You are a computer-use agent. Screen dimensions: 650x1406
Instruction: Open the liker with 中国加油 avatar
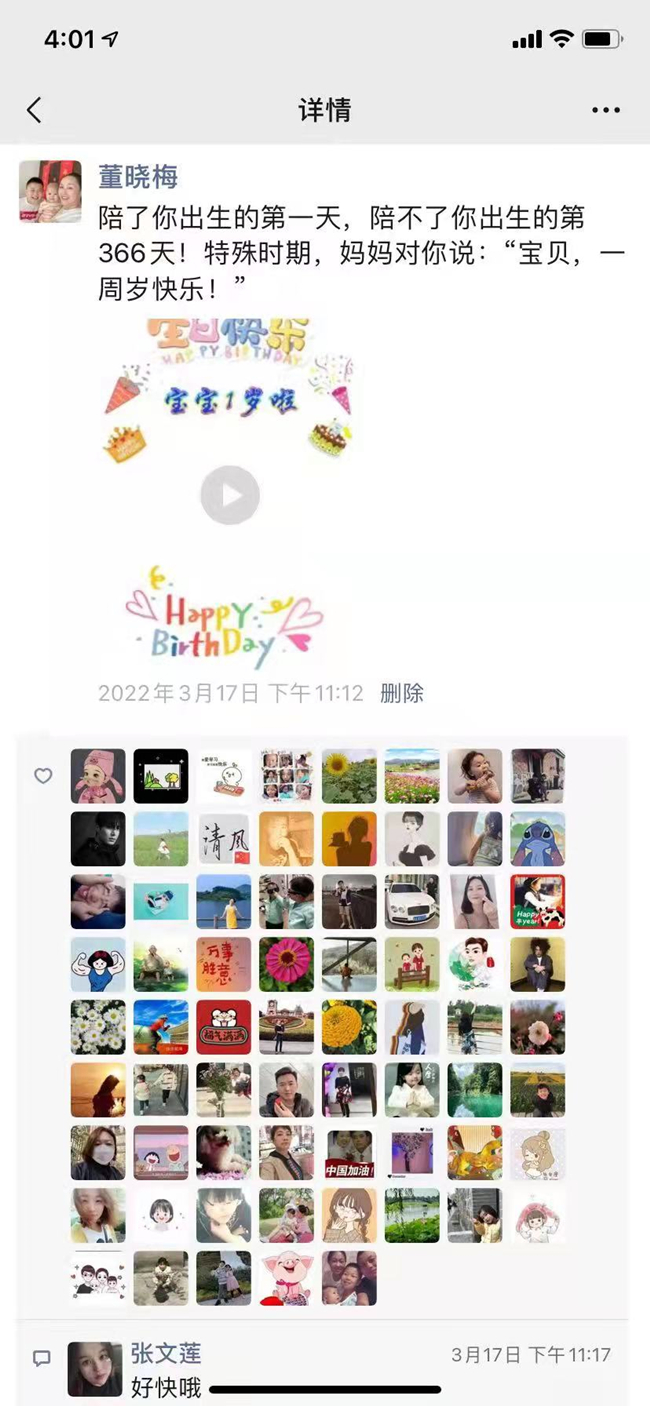point(349,1153)
